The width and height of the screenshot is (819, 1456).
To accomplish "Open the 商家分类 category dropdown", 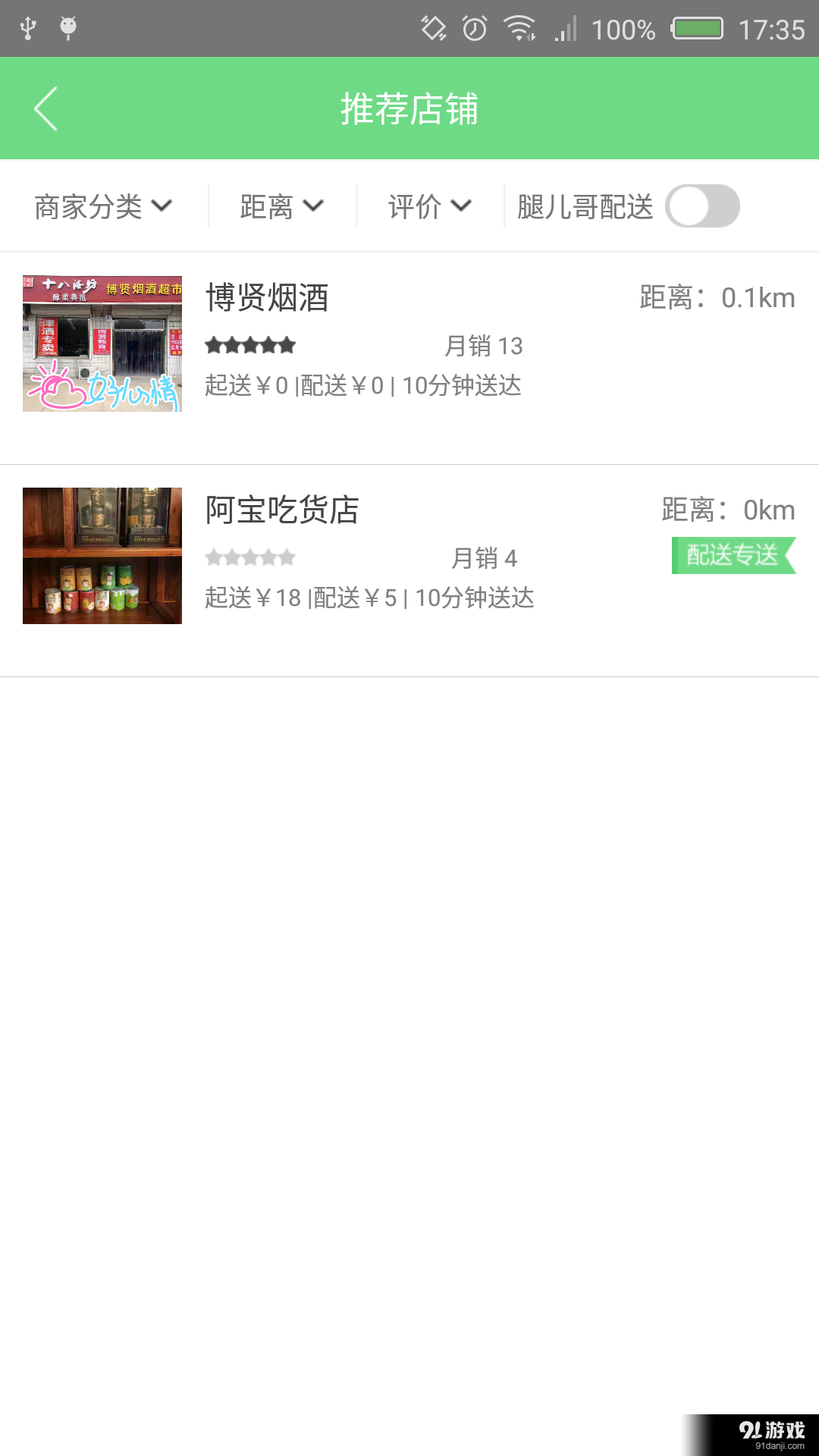I will point(102,206).
